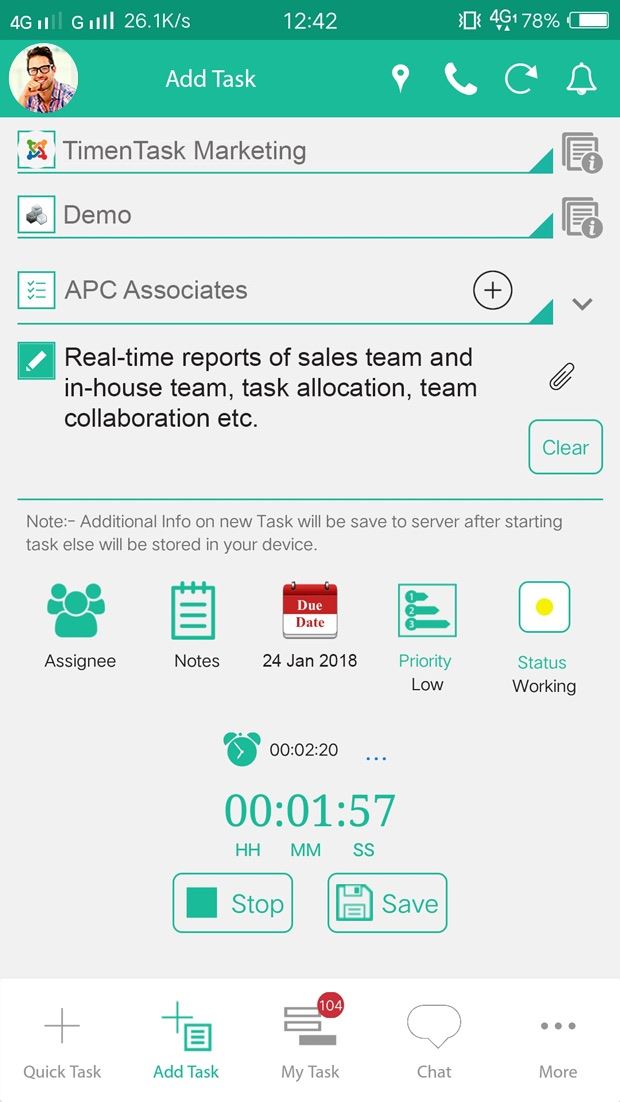620x1102 pixels.
Task: View info for the Demo row
Action: (581, 217)
